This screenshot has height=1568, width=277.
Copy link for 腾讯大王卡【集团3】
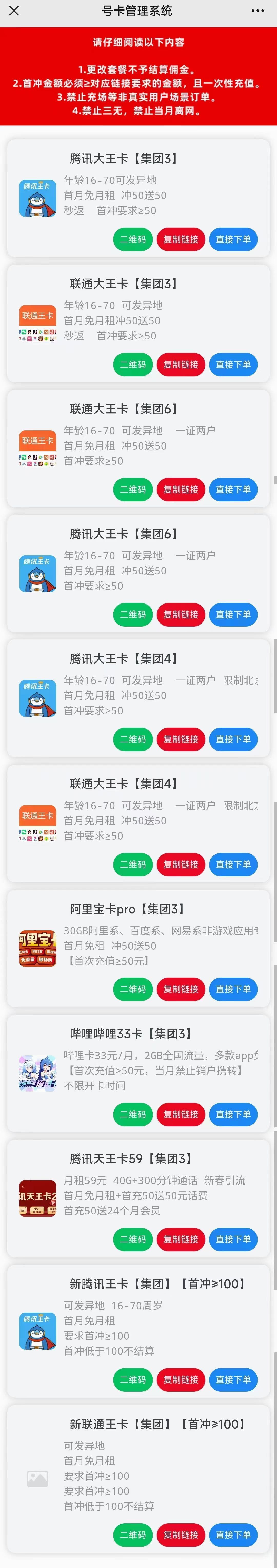point(181,239)
